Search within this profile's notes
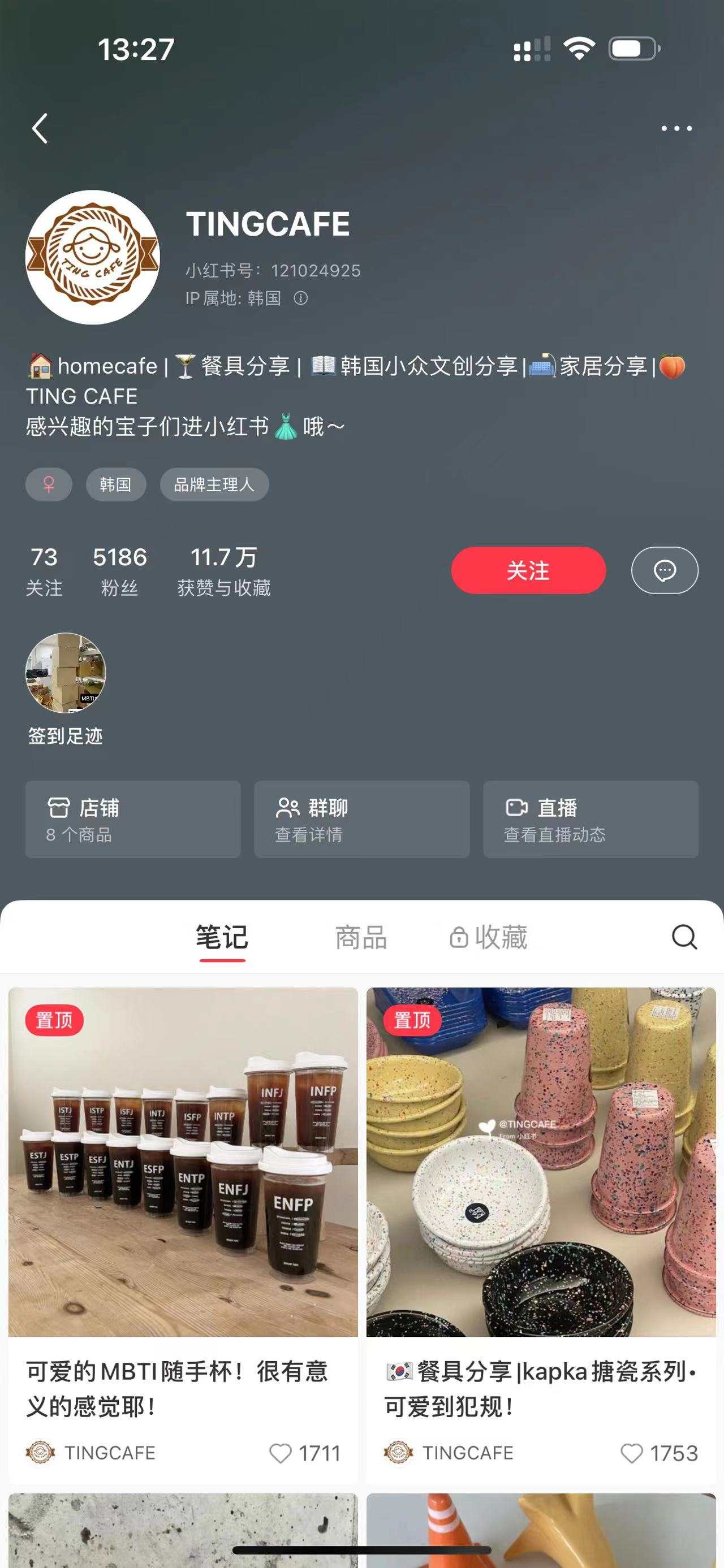The image size is (724, 1568). point(684,937)
